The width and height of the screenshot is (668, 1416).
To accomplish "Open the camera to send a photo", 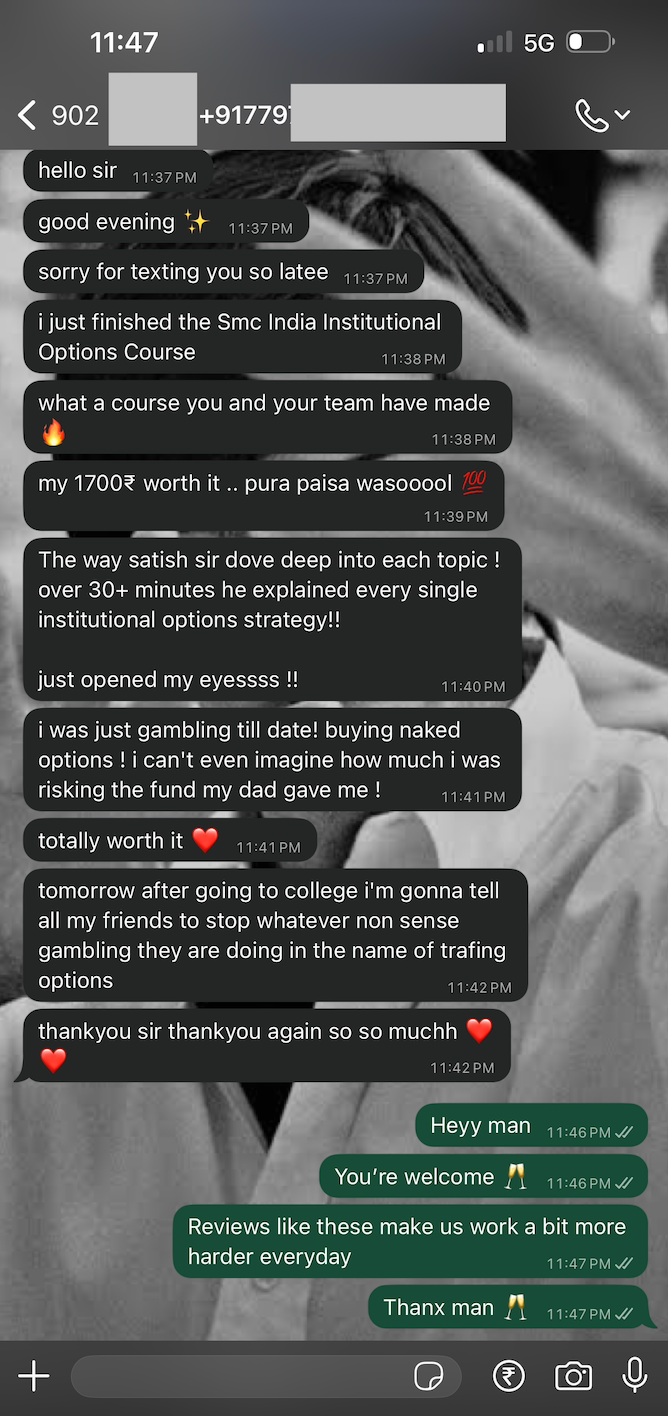I will tap(573, 1376).
